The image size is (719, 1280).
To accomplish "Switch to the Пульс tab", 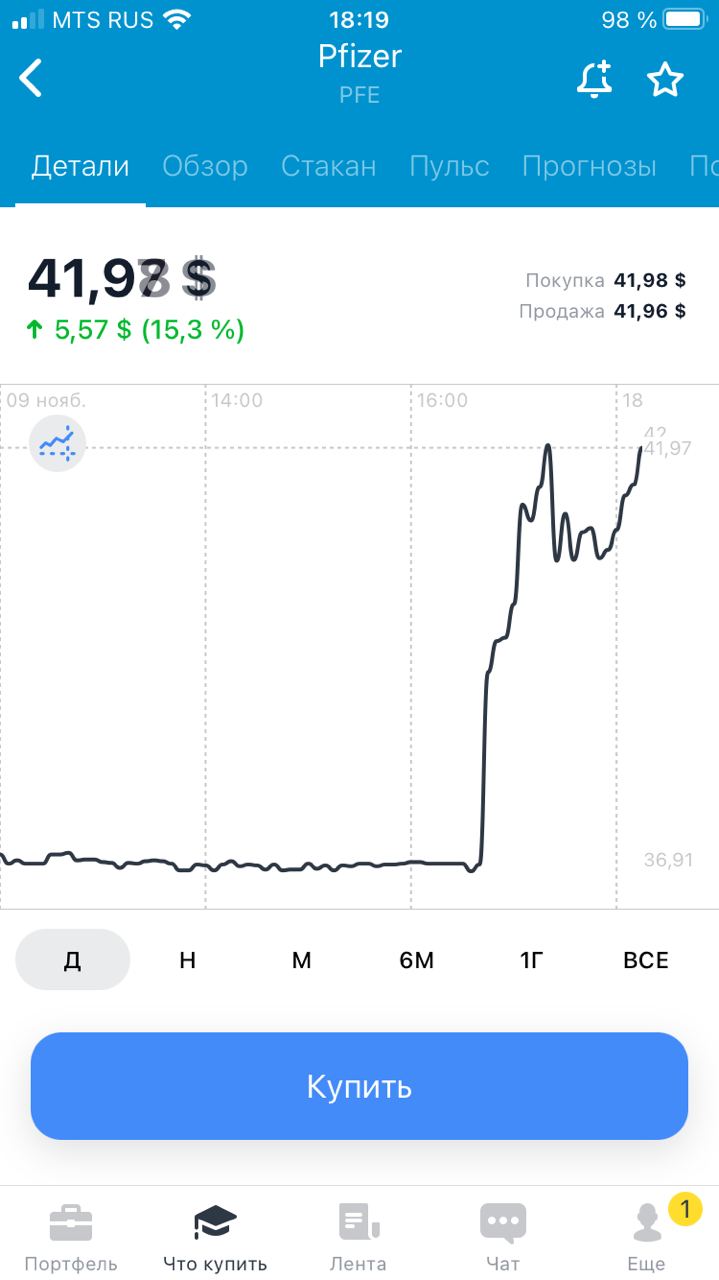I will 449,166.
